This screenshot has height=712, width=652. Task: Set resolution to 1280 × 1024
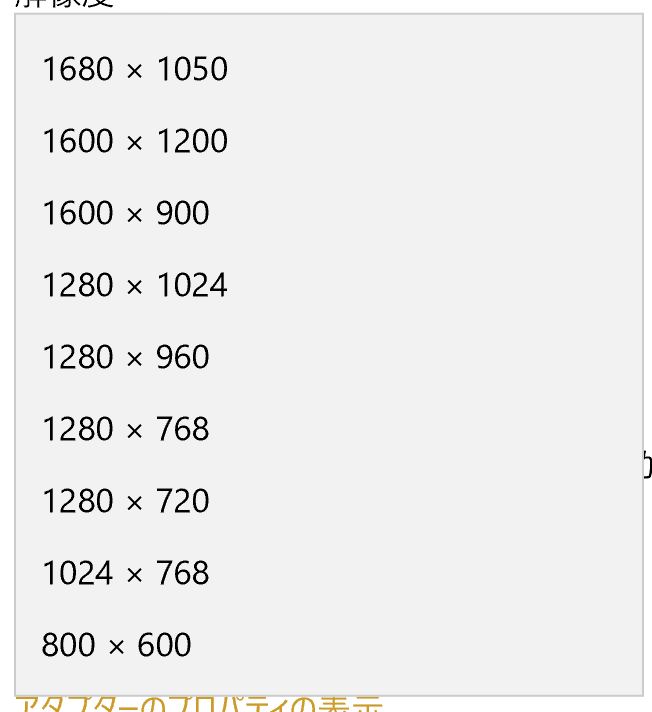point(135,285)
